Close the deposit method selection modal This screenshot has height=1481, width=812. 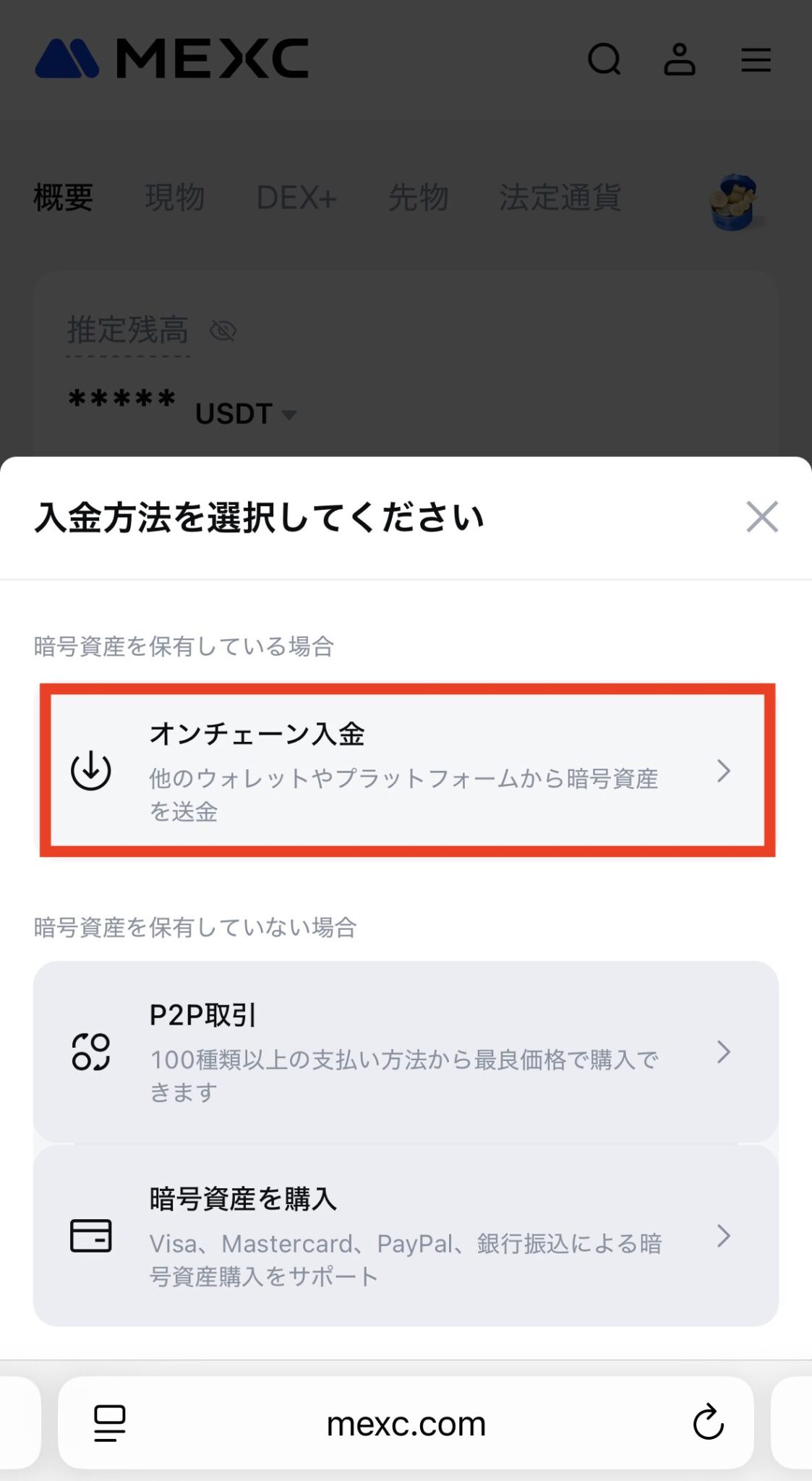tap(762, 517)
